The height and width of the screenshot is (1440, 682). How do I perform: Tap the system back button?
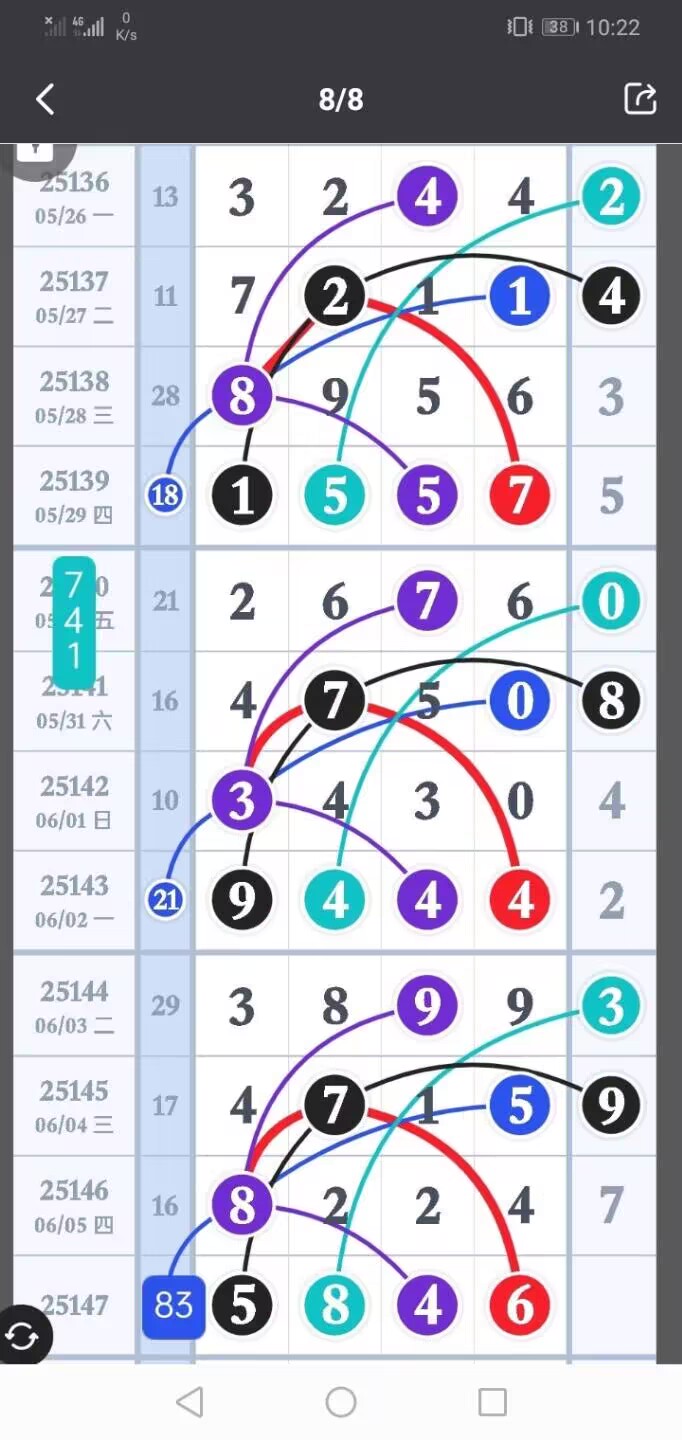190,1402
